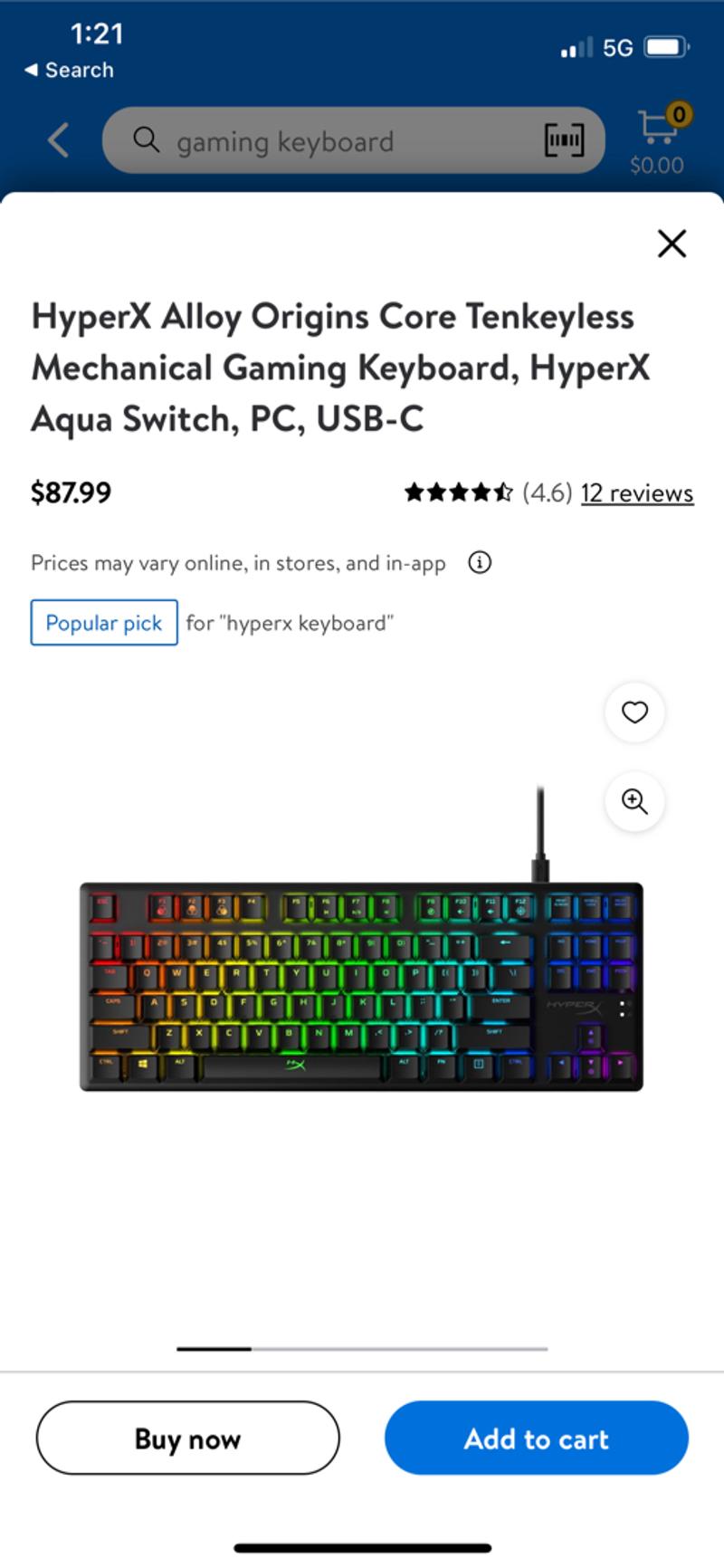724x1568 pixels.
Task: Open the image zoom magnifier on the product photo
Action: point(634,802)
